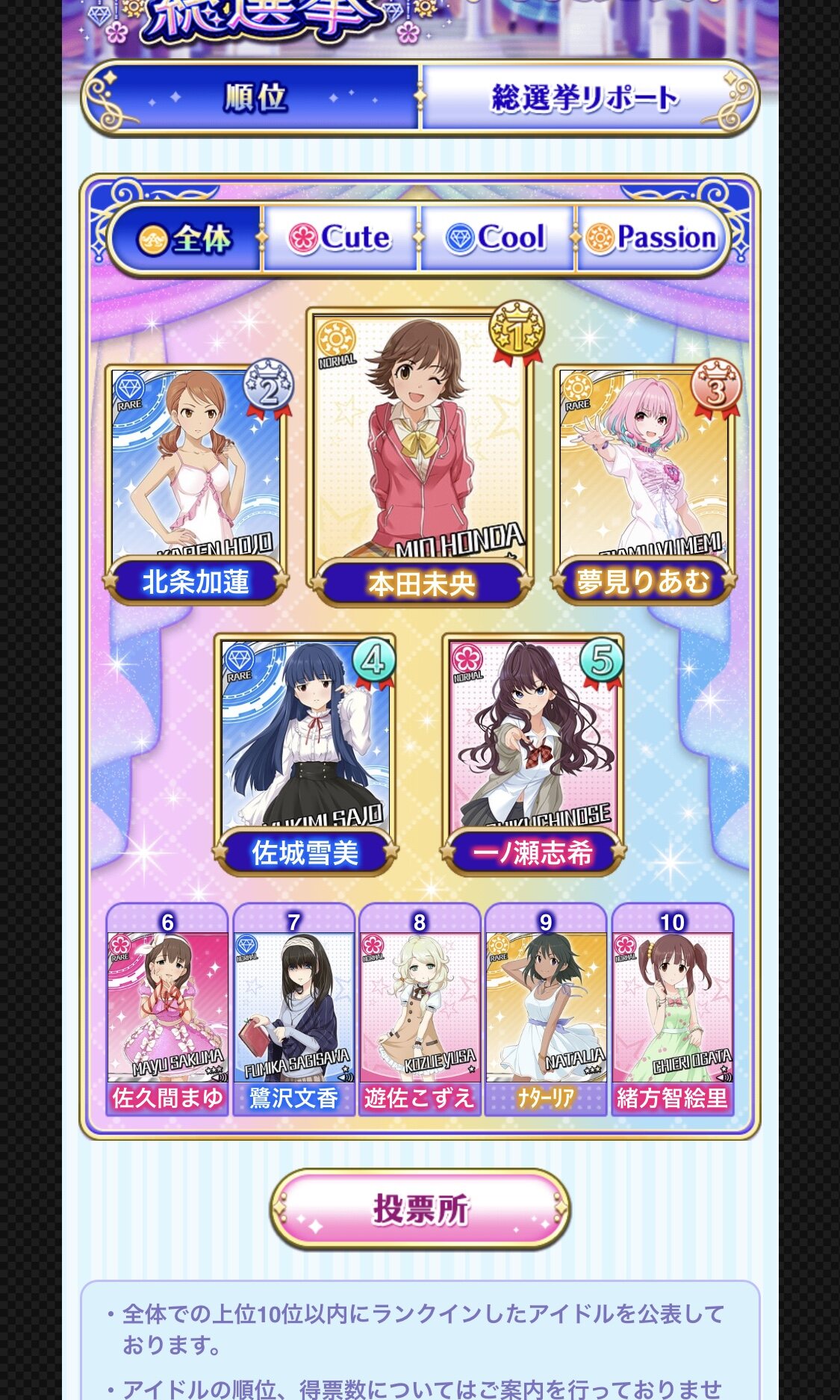Show Cool idol rankings
This screenshot has width=840, height=1400.
pyautogui.click(x=497, y=238)
